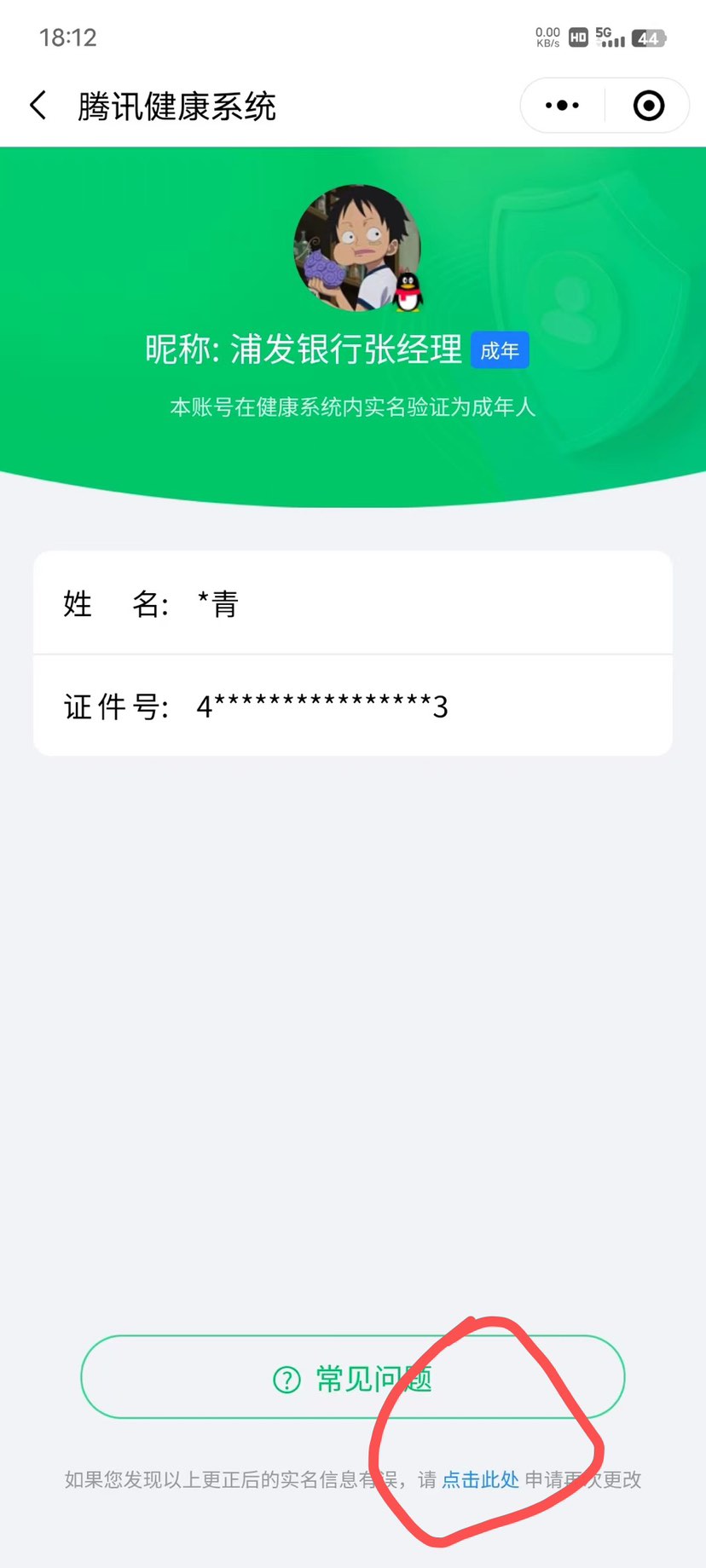Open the 常见问题 help button
Viewport: 706px width, 1568px height.
[352, 1378]
